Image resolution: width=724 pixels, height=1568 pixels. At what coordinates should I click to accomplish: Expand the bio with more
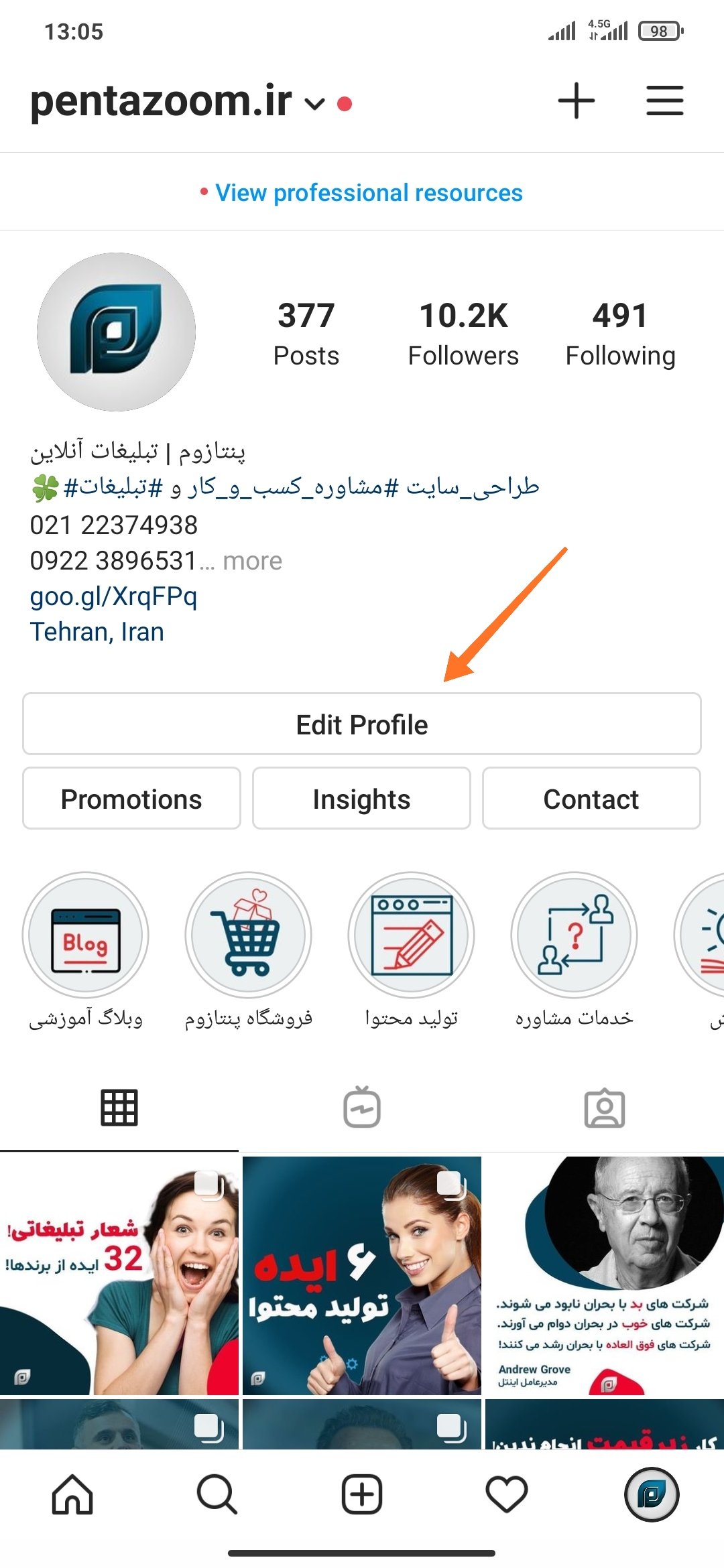[252, 561]
